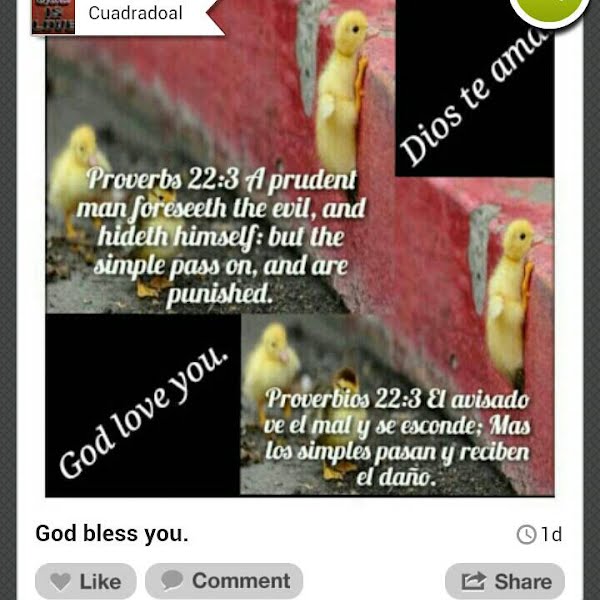Like the God bless you post
This screenshot has height=600, width=600.
point(85,581)
